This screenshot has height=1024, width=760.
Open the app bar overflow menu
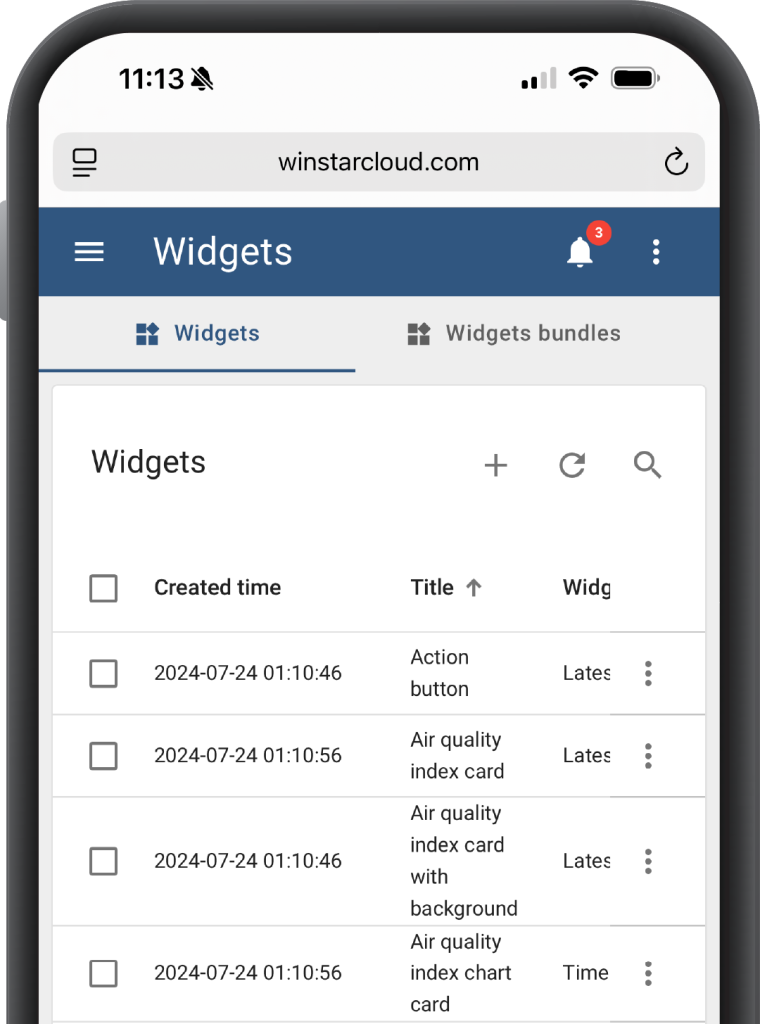coord(656,252)
